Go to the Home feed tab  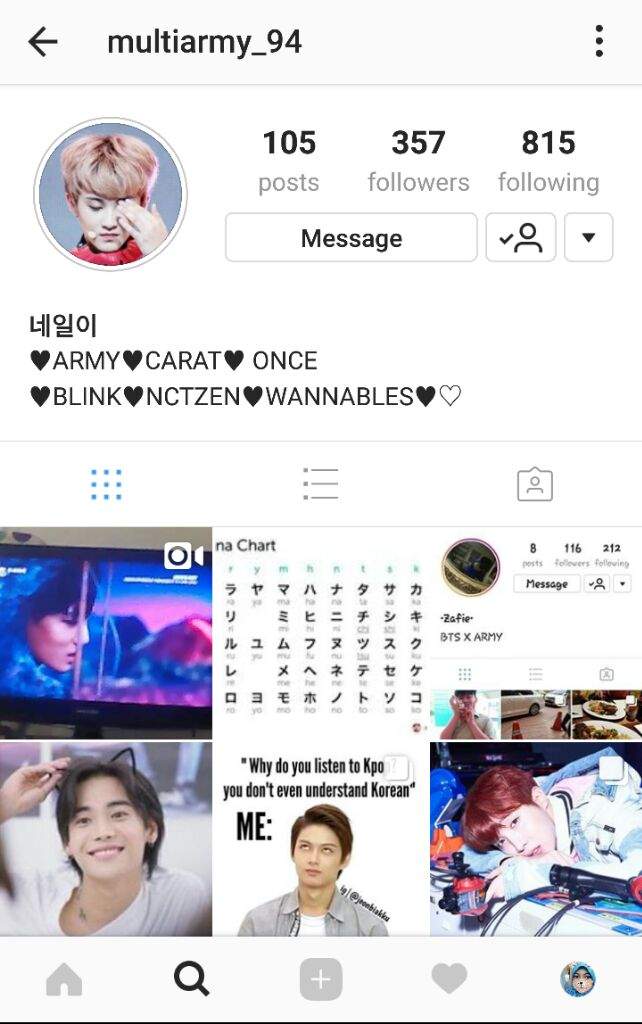tap(64, 980)
